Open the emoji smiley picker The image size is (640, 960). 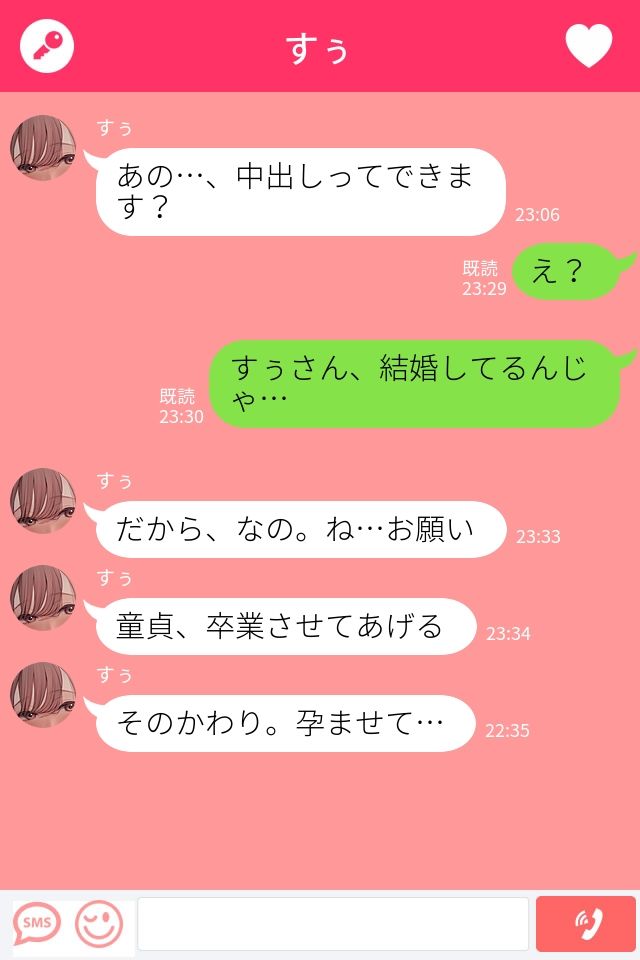(x=98, y=923)
